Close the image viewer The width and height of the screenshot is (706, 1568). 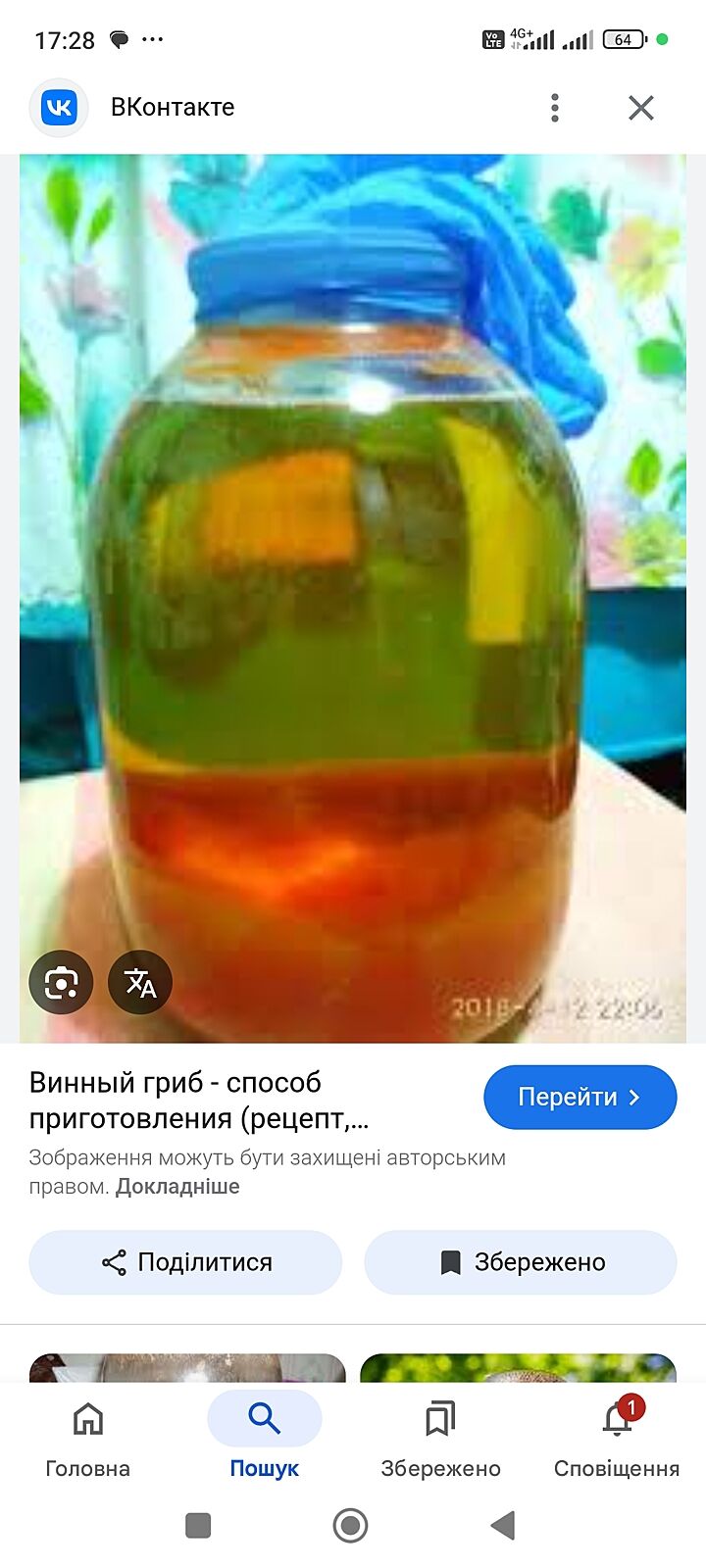640,108
